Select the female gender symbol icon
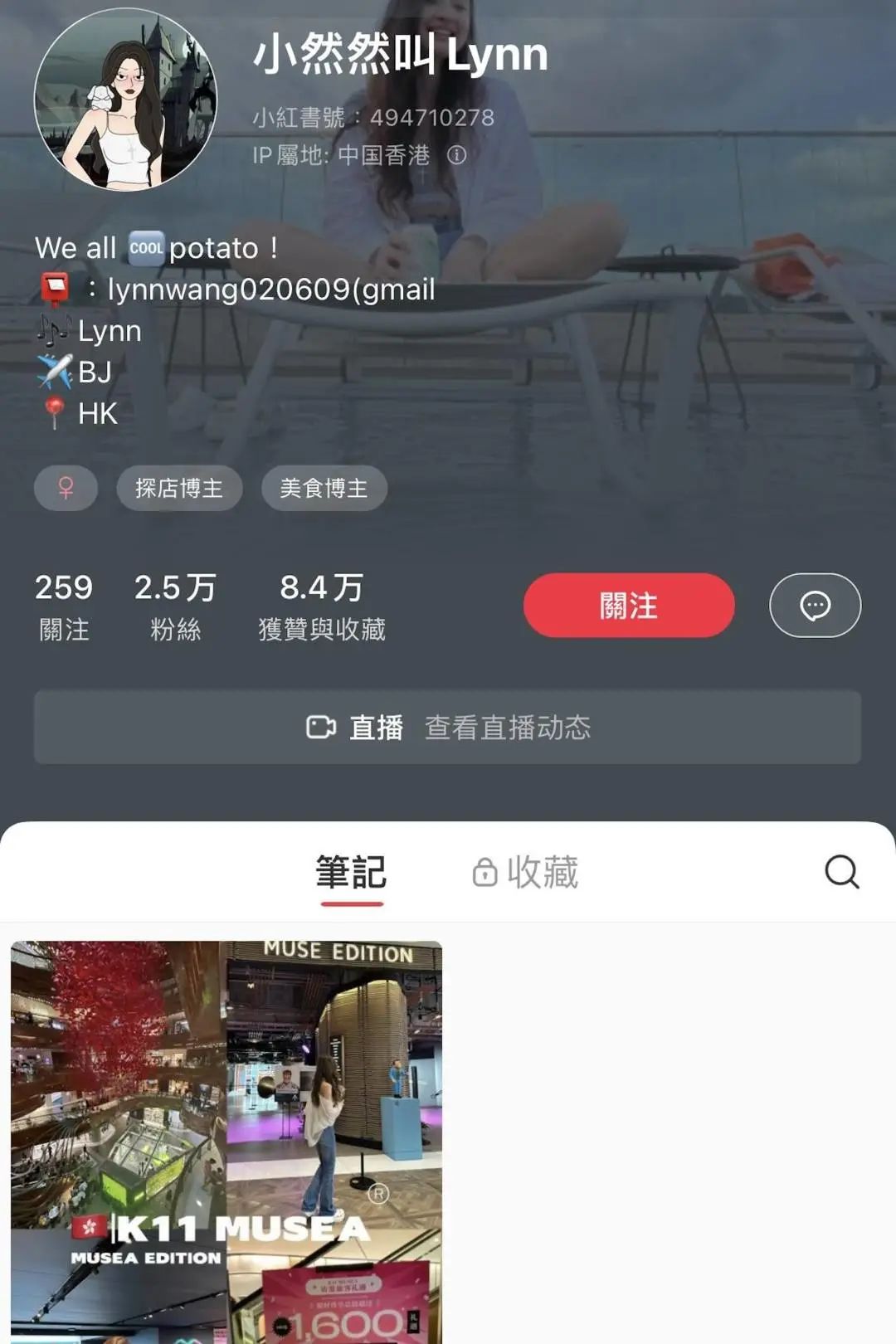Screen dimensions: 896x1344 (66, 489)
